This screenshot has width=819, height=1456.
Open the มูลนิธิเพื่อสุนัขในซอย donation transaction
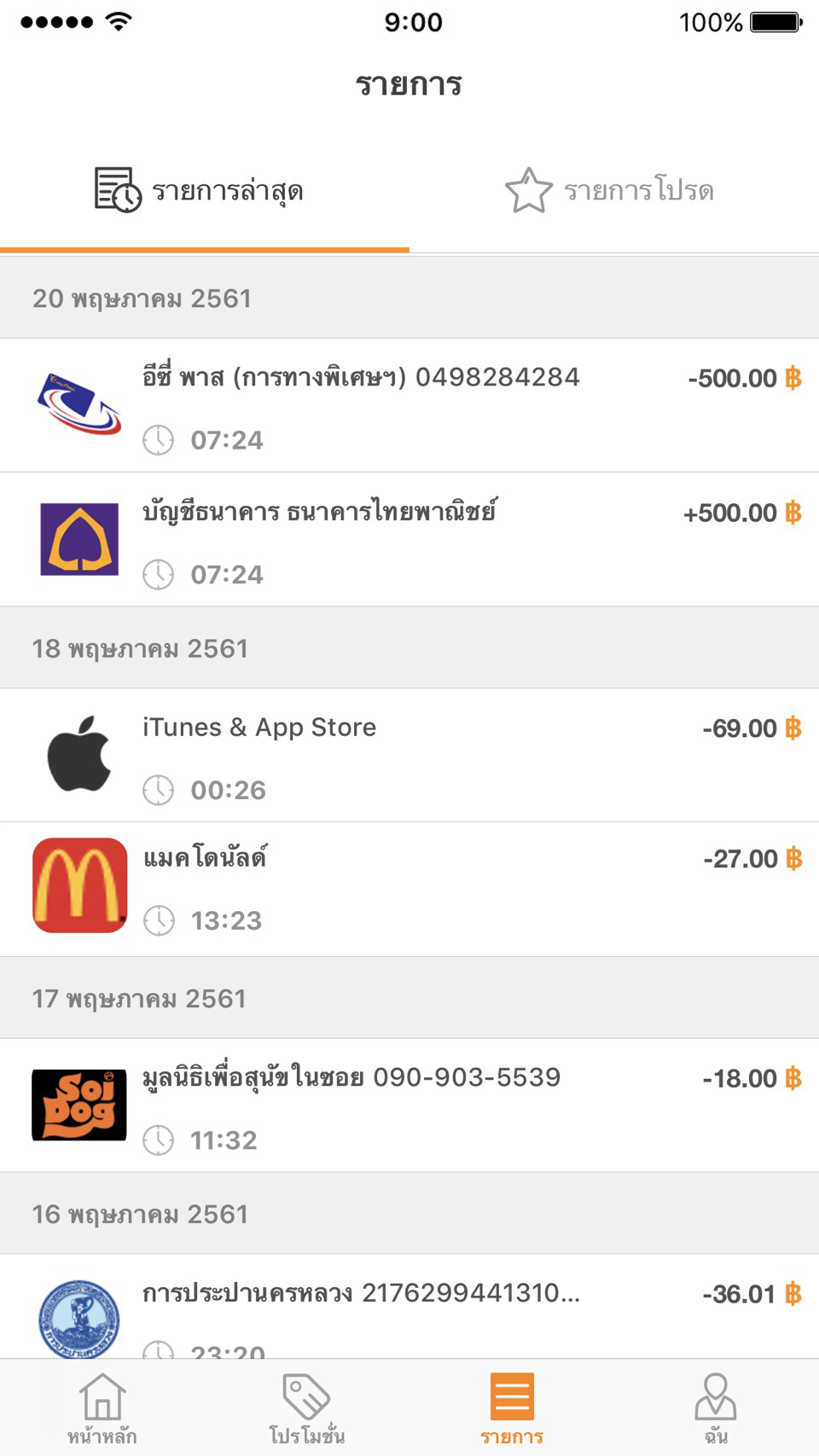pyautogui.click(x=409, y=1105)
